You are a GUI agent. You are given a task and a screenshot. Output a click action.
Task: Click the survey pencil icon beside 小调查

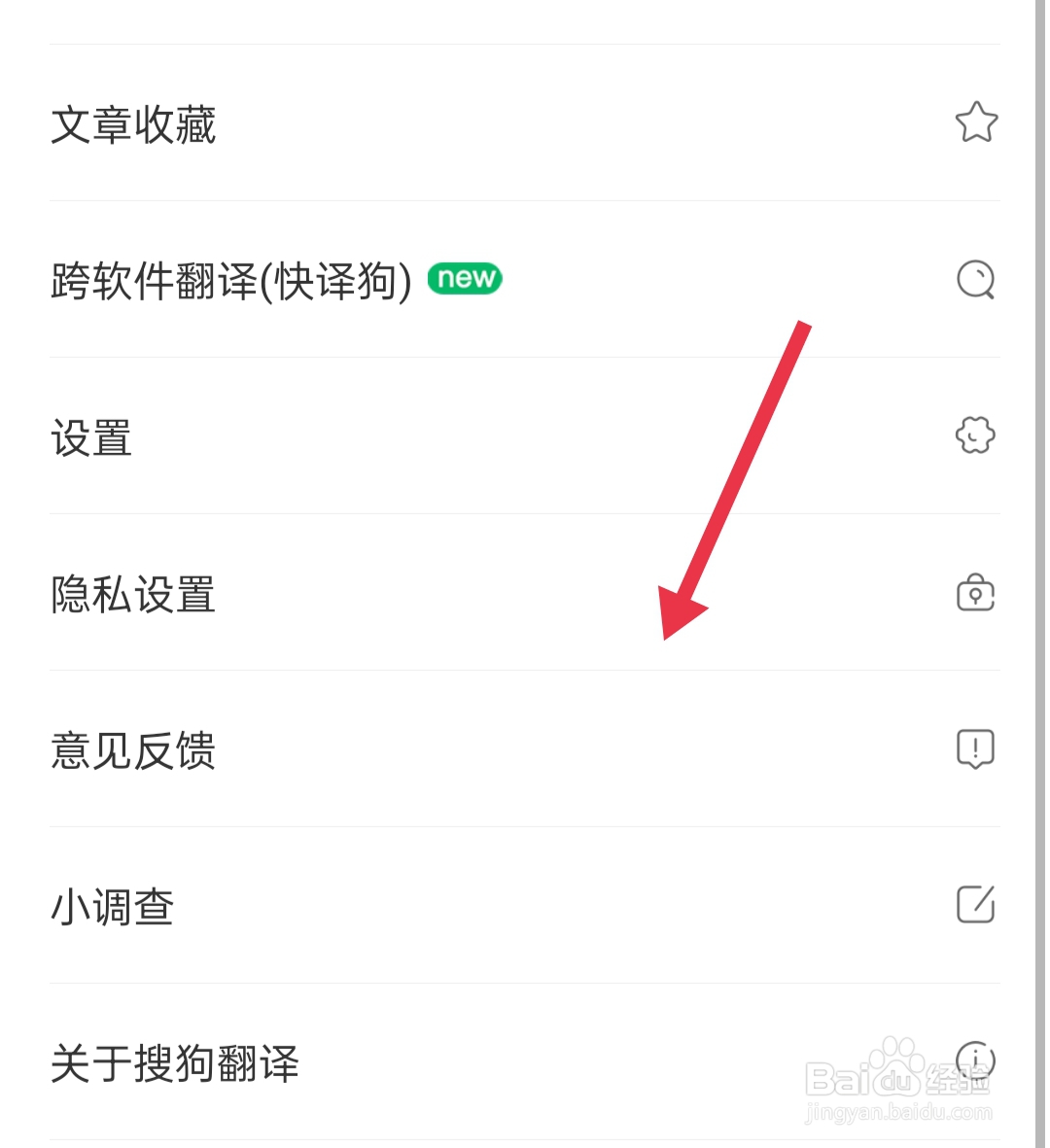(975, 904)
